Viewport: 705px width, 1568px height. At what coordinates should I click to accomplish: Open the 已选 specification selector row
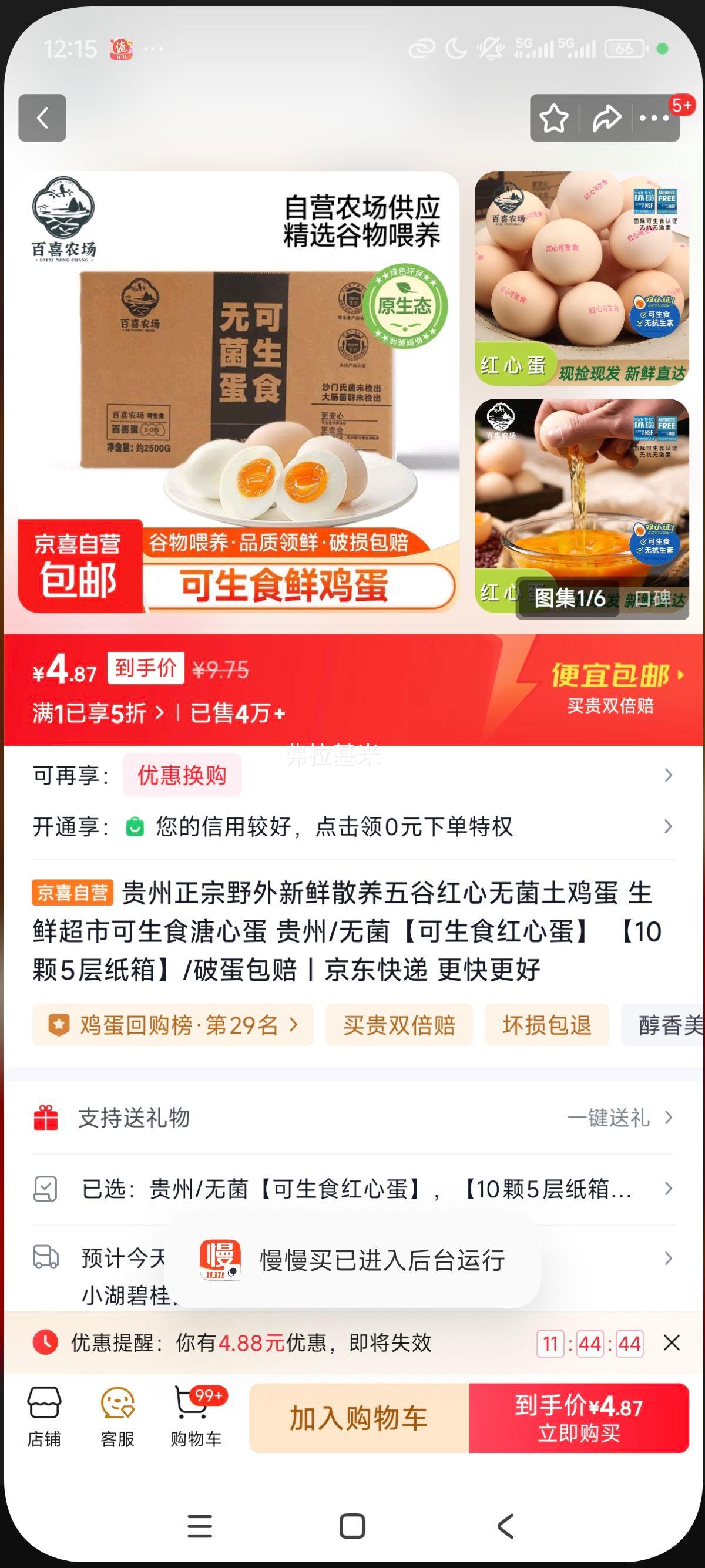[x=353, y=1190]
